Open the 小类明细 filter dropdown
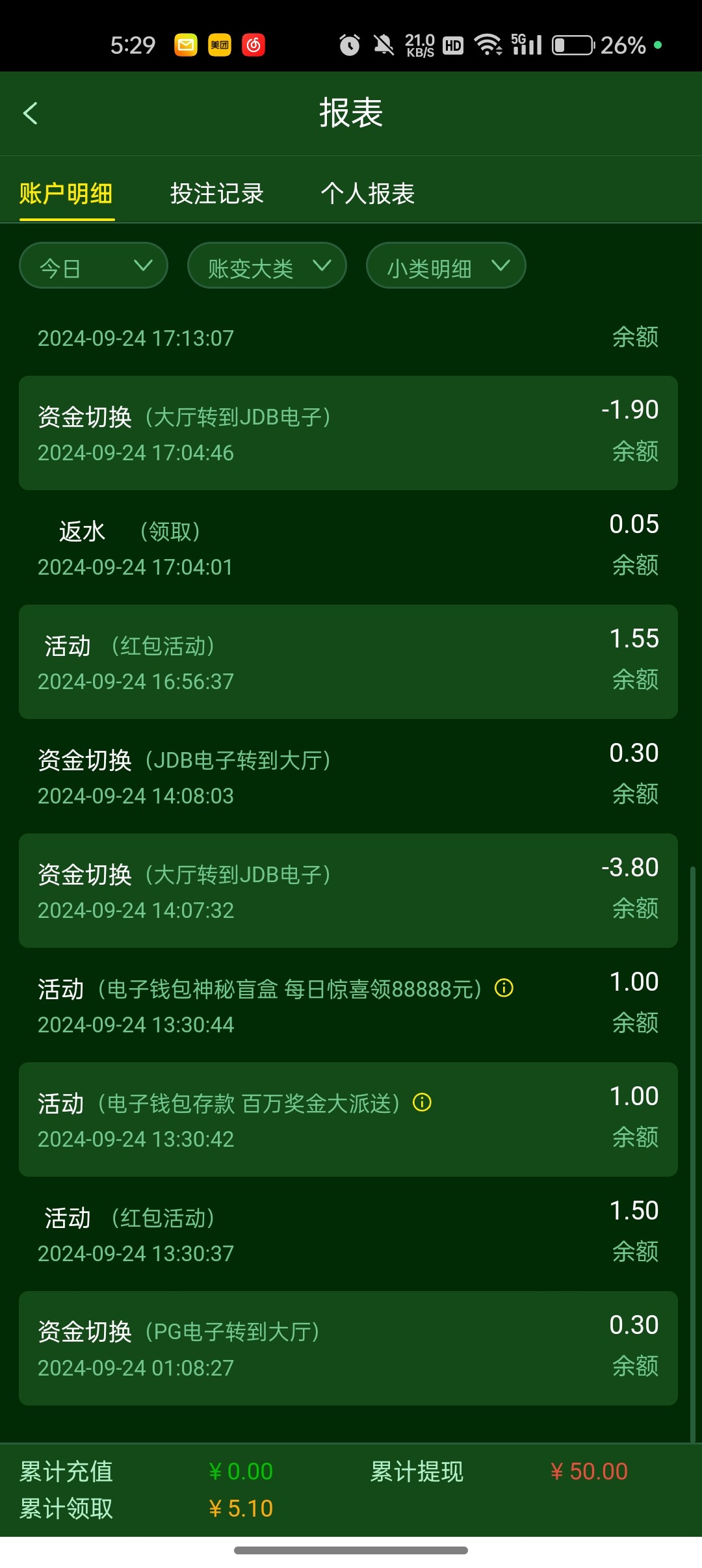This screenshot has height=1568, width=702. [446, 266]
